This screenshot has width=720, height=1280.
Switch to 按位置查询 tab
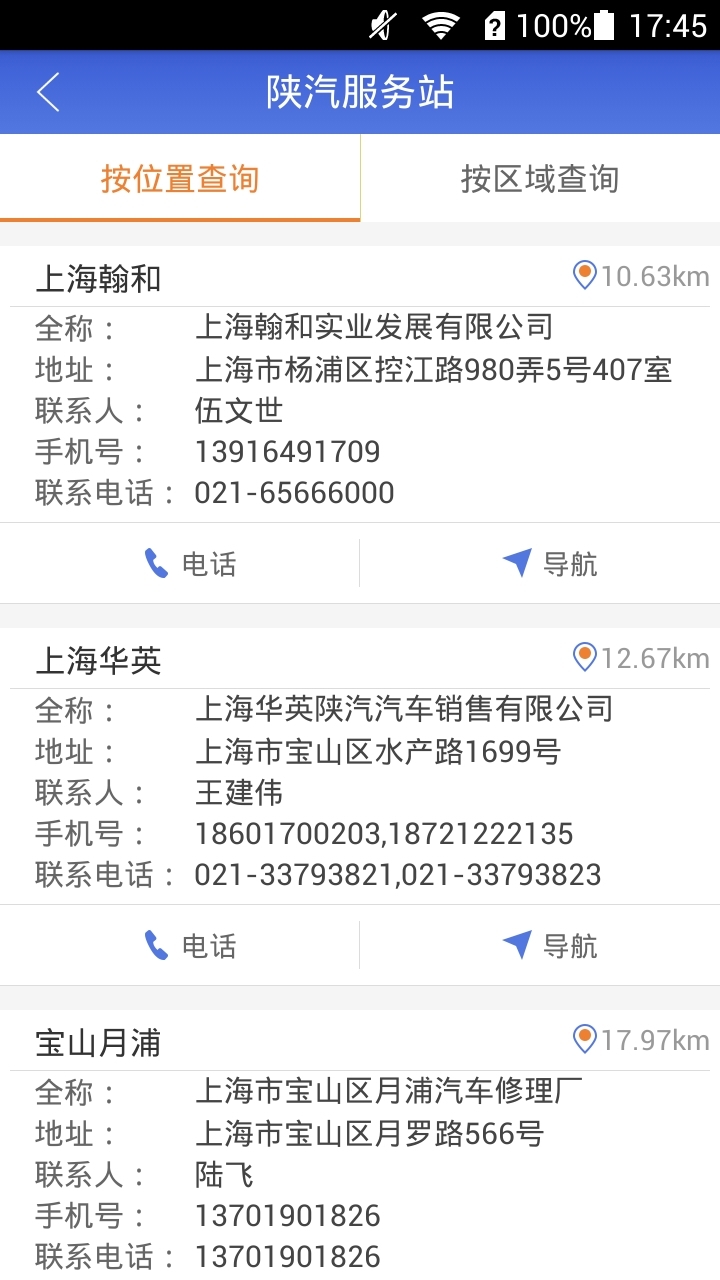180,179
